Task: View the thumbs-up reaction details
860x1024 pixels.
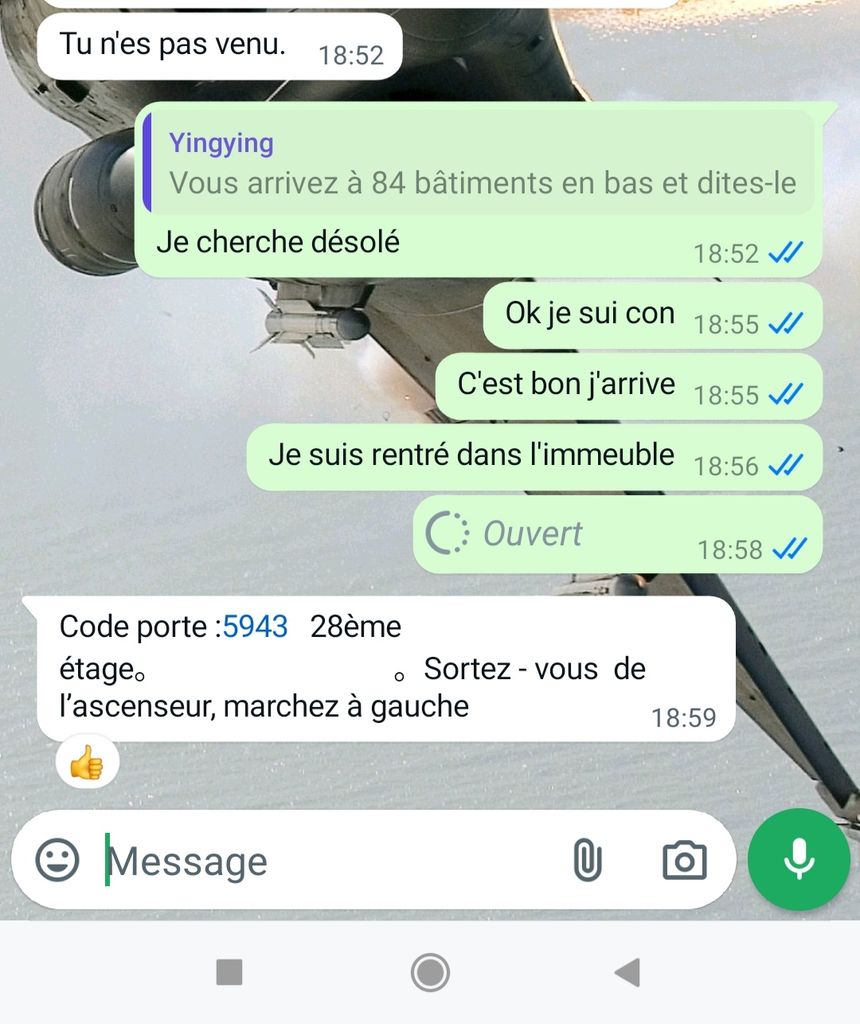Action: (87, 763)
